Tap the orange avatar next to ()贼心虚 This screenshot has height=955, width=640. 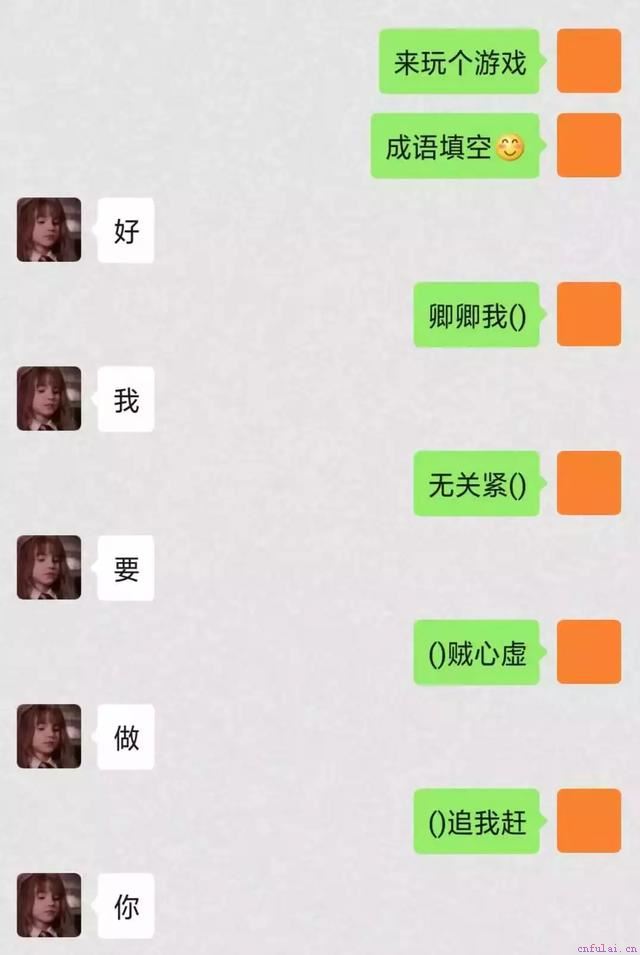coord(589,653)
